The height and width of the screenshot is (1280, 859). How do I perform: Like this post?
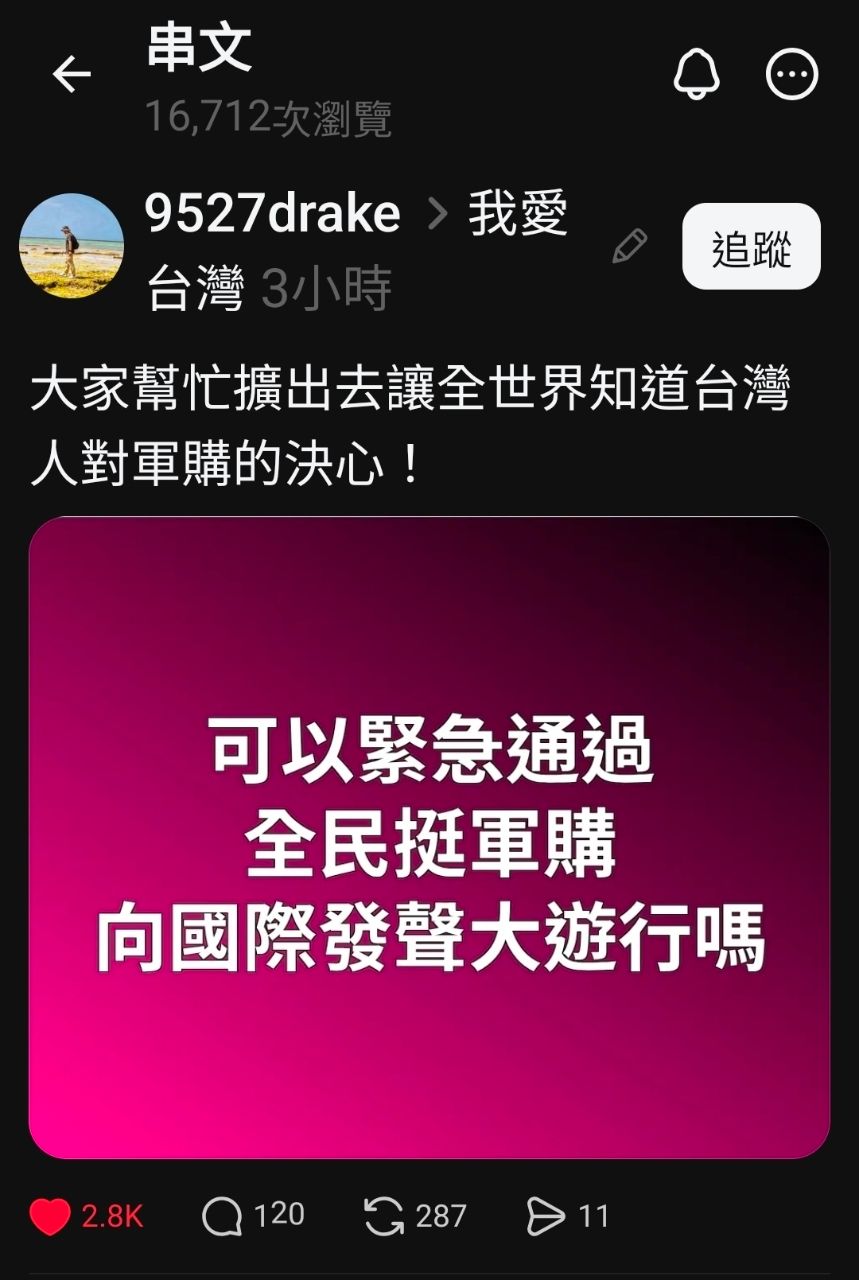coord(50,1216)
